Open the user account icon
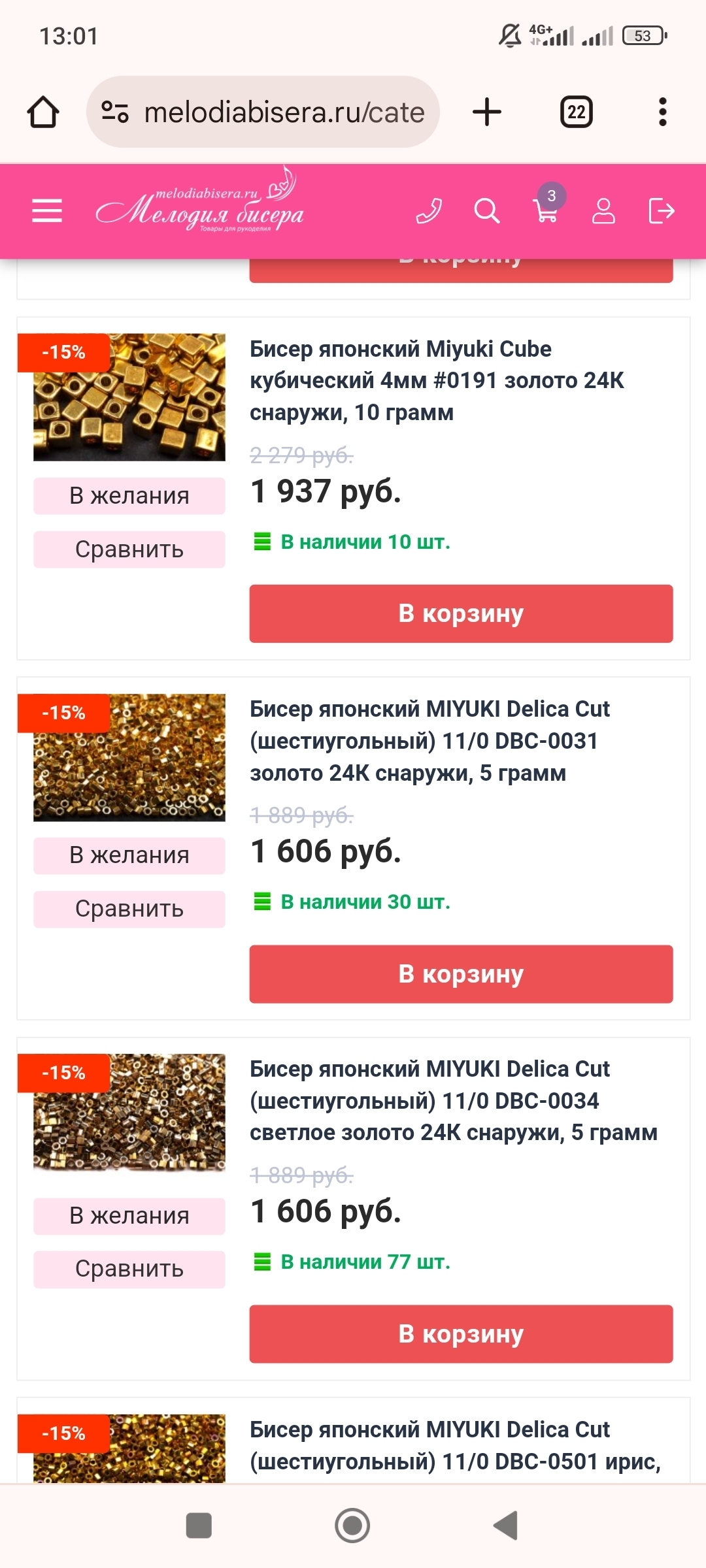This screenshot has width=706, height=1568. (603, 211)
